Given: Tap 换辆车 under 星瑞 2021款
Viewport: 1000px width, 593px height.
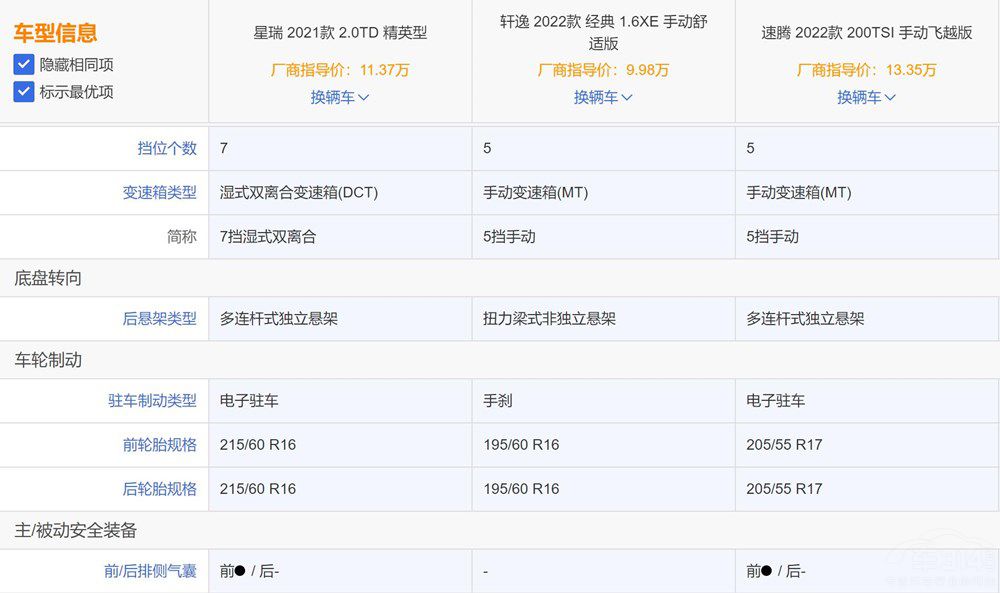Looking at the screenshot, I should click(340, 97).
